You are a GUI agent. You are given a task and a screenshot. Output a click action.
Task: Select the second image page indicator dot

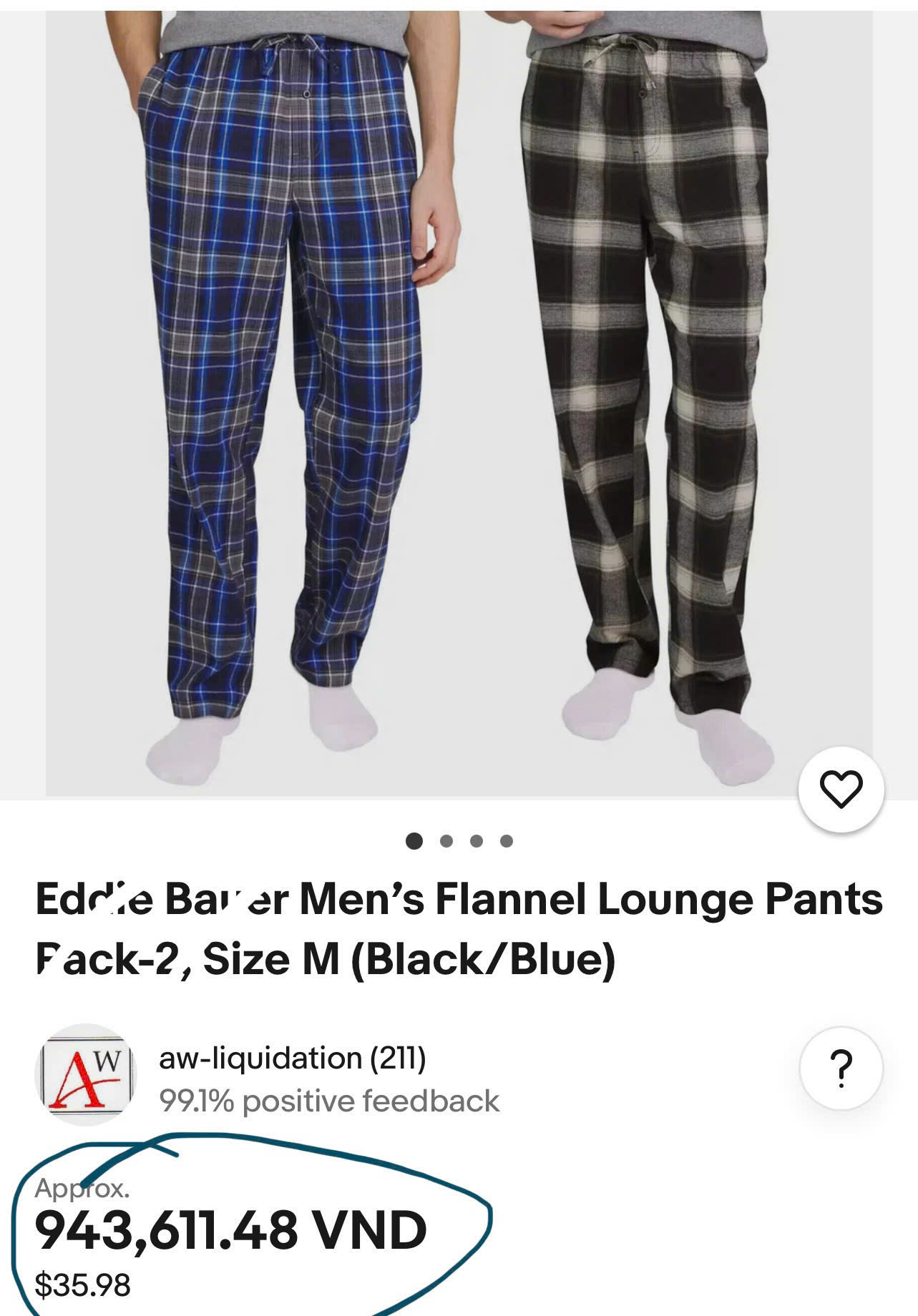click(x=446, y=841)
